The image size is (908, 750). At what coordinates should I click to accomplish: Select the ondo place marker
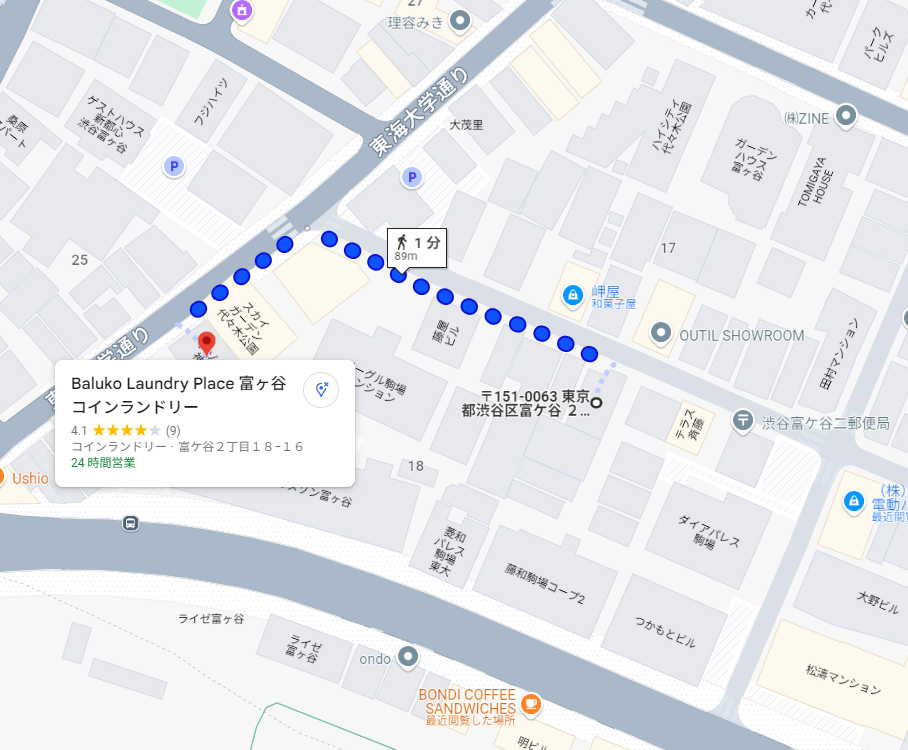tap(406, 657)
